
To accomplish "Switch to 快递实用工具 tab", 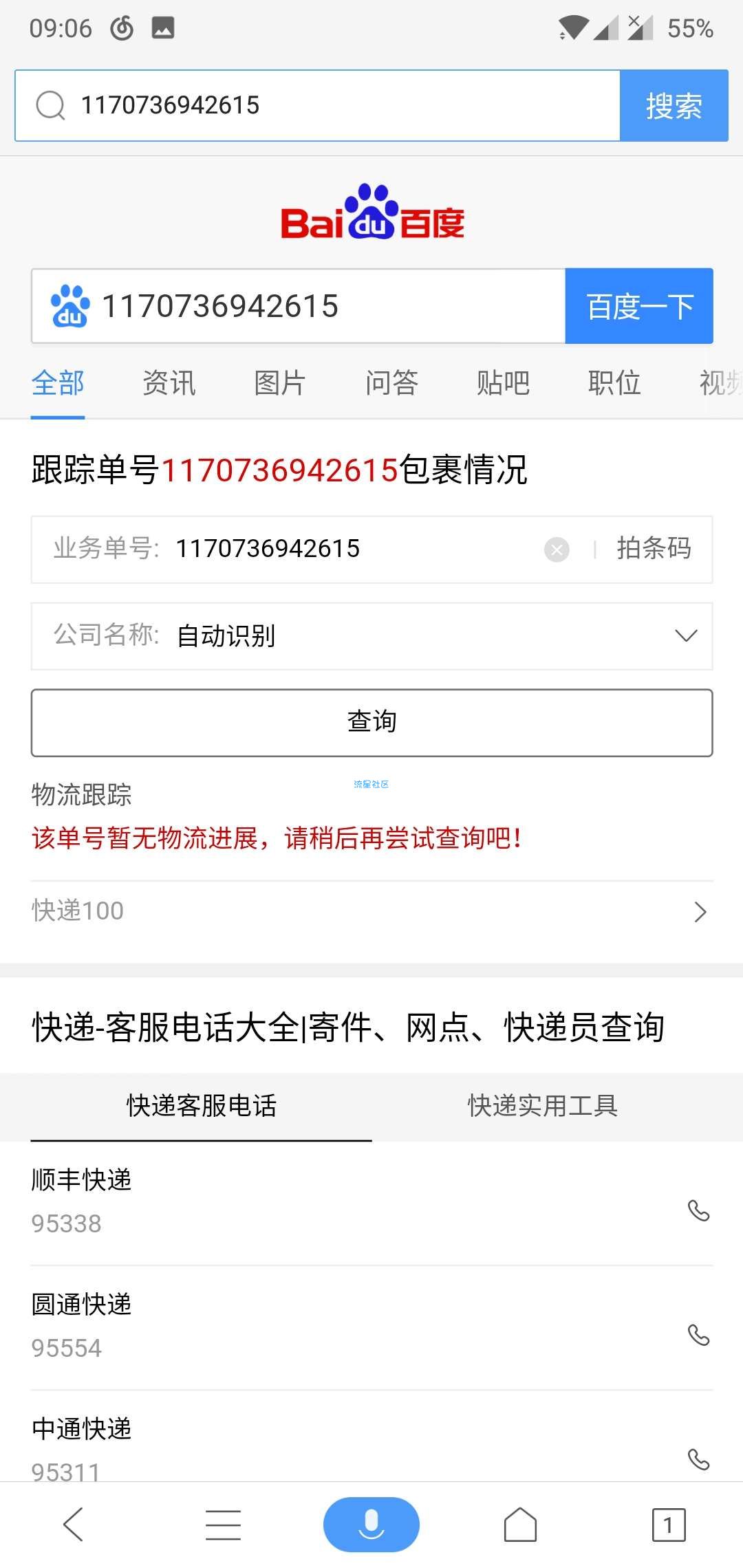I will 543,1106.
